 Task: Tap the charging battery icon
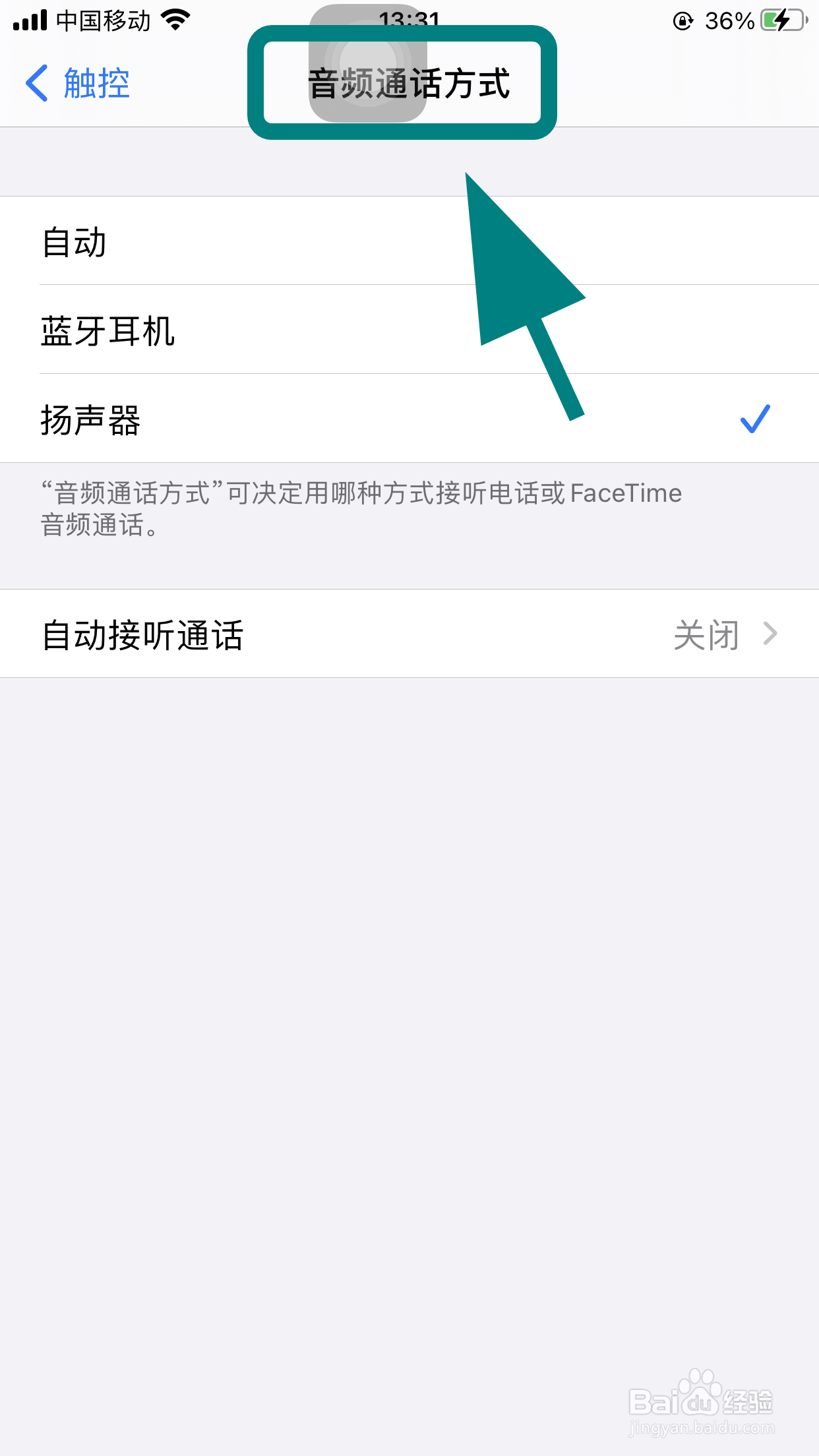tap(782, 20)
